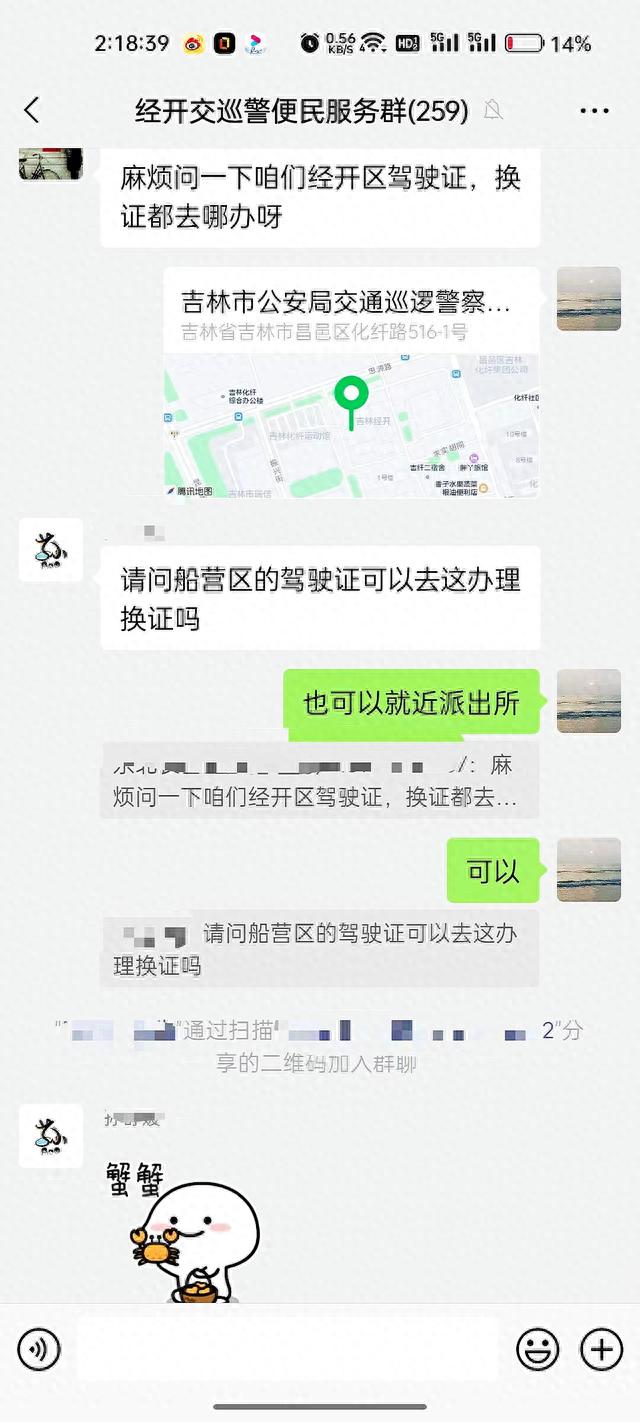Tap the message text input field
640x1422 pixels.
click(288, 1350)
